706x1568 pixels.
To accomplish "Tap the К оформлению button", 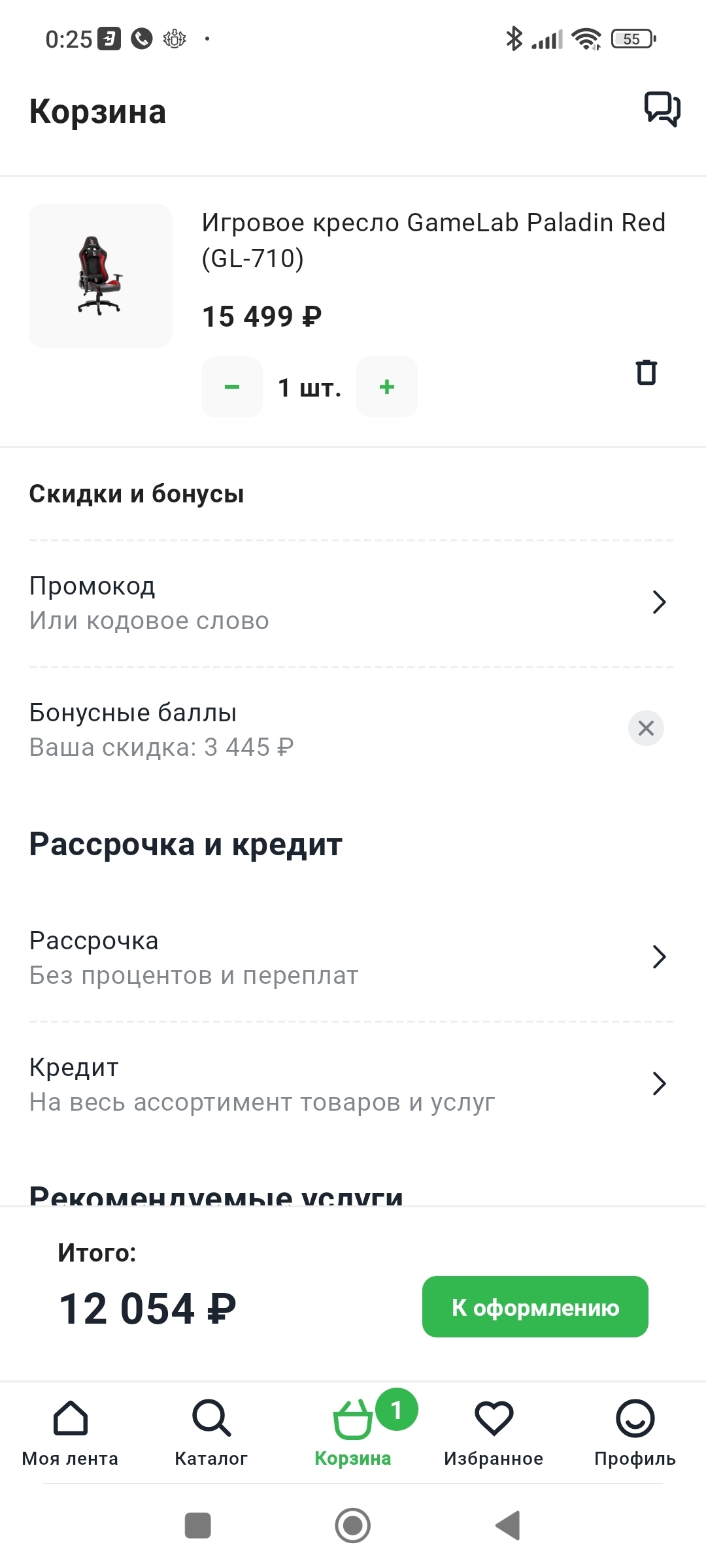I will (x=535, y=1307).
